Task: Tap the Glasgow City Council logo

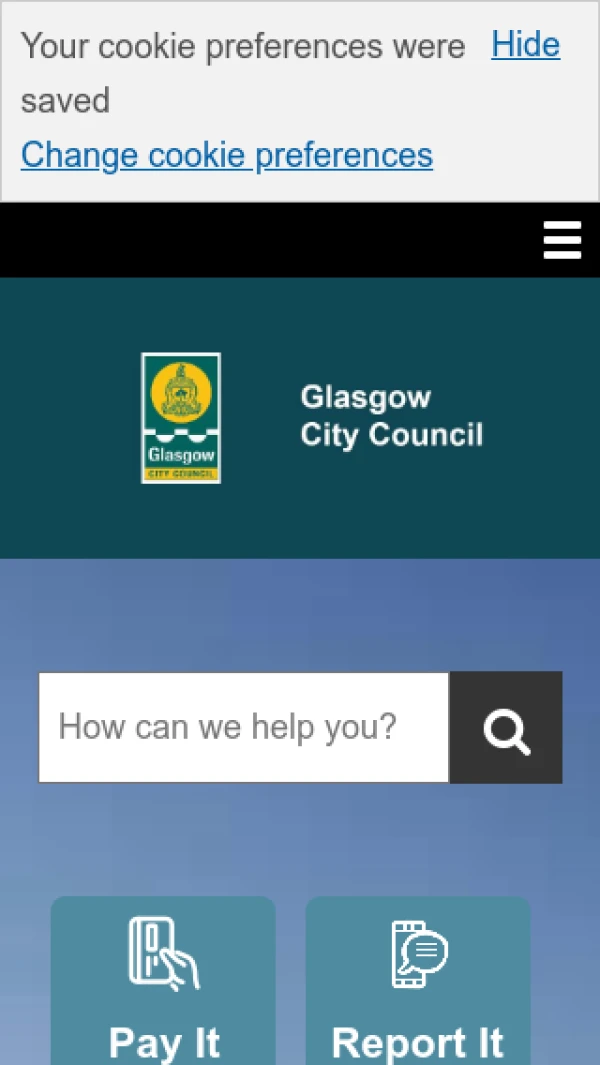Action: pos(181,418)
